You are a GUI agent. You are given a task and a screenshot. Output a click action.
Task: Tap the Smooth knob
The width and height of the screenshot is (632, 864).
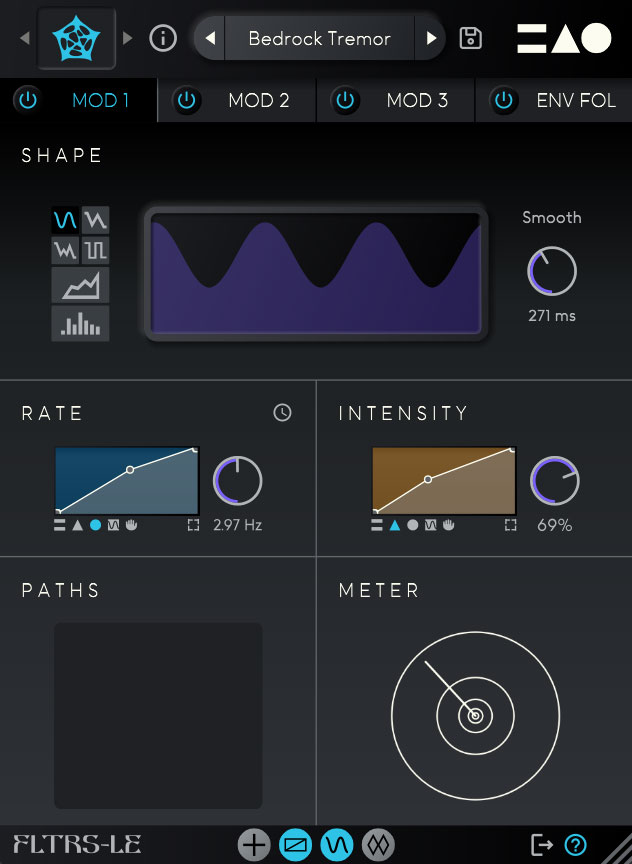tap(552, 271)
